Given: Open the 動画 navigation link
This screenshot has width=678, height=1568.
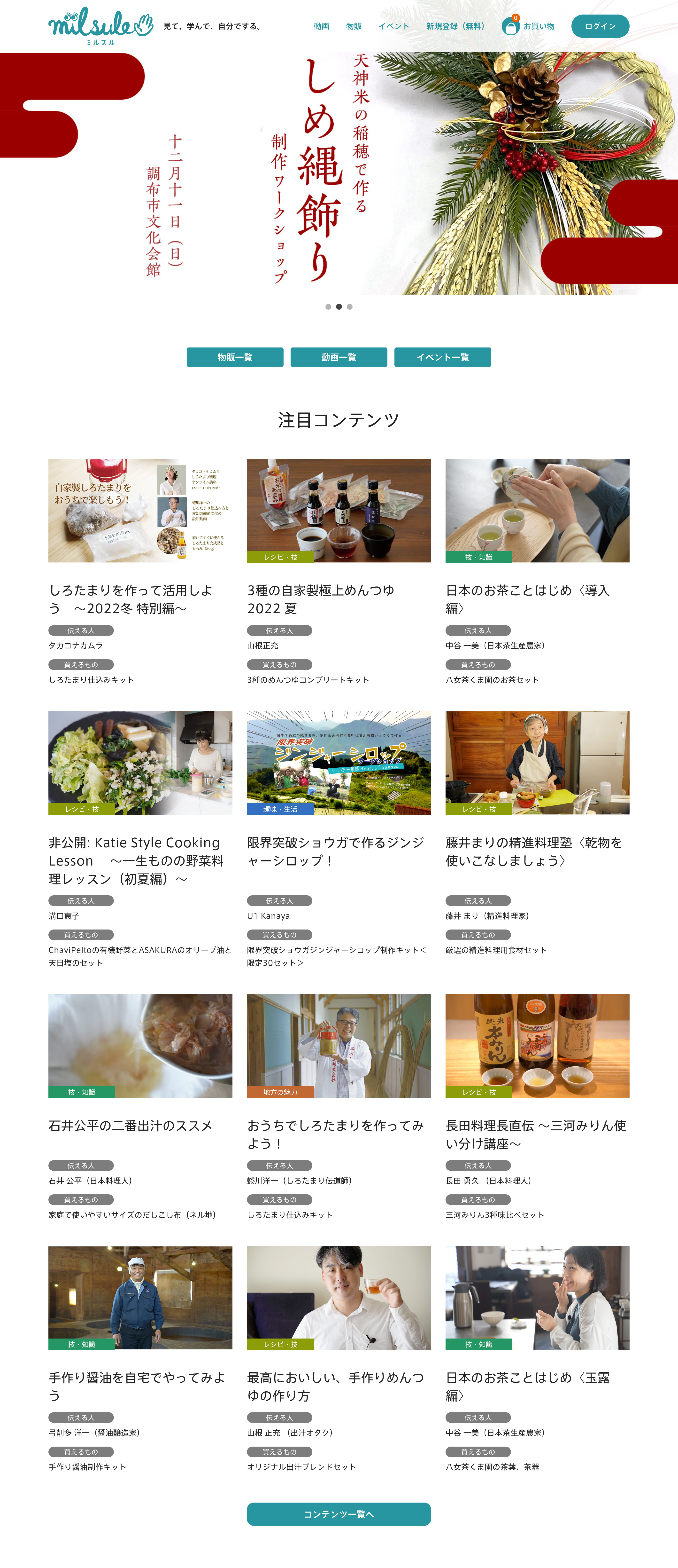Looking at the screenshot, I should click(321, 26).
